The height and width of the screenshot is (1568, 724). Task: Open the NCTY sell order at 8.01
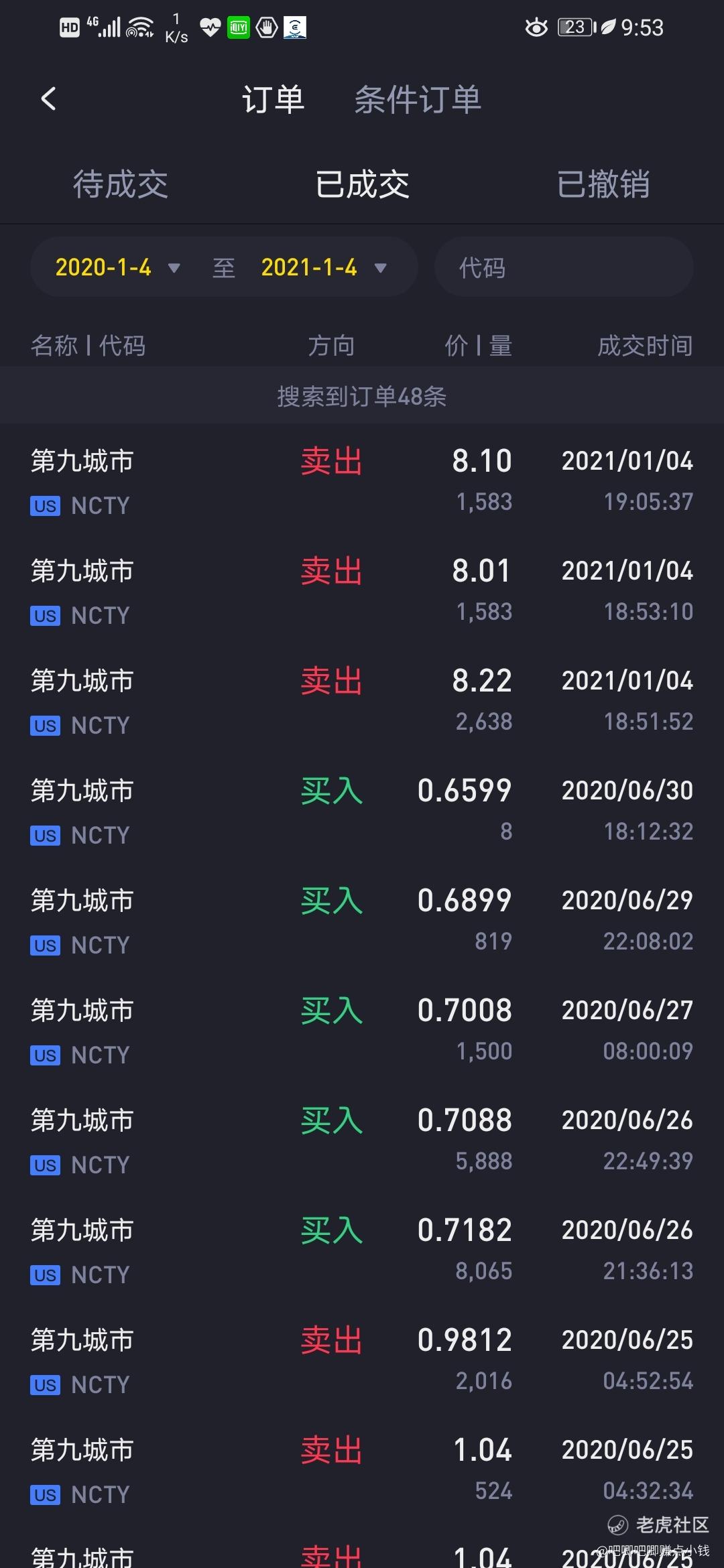pos(362,591)
